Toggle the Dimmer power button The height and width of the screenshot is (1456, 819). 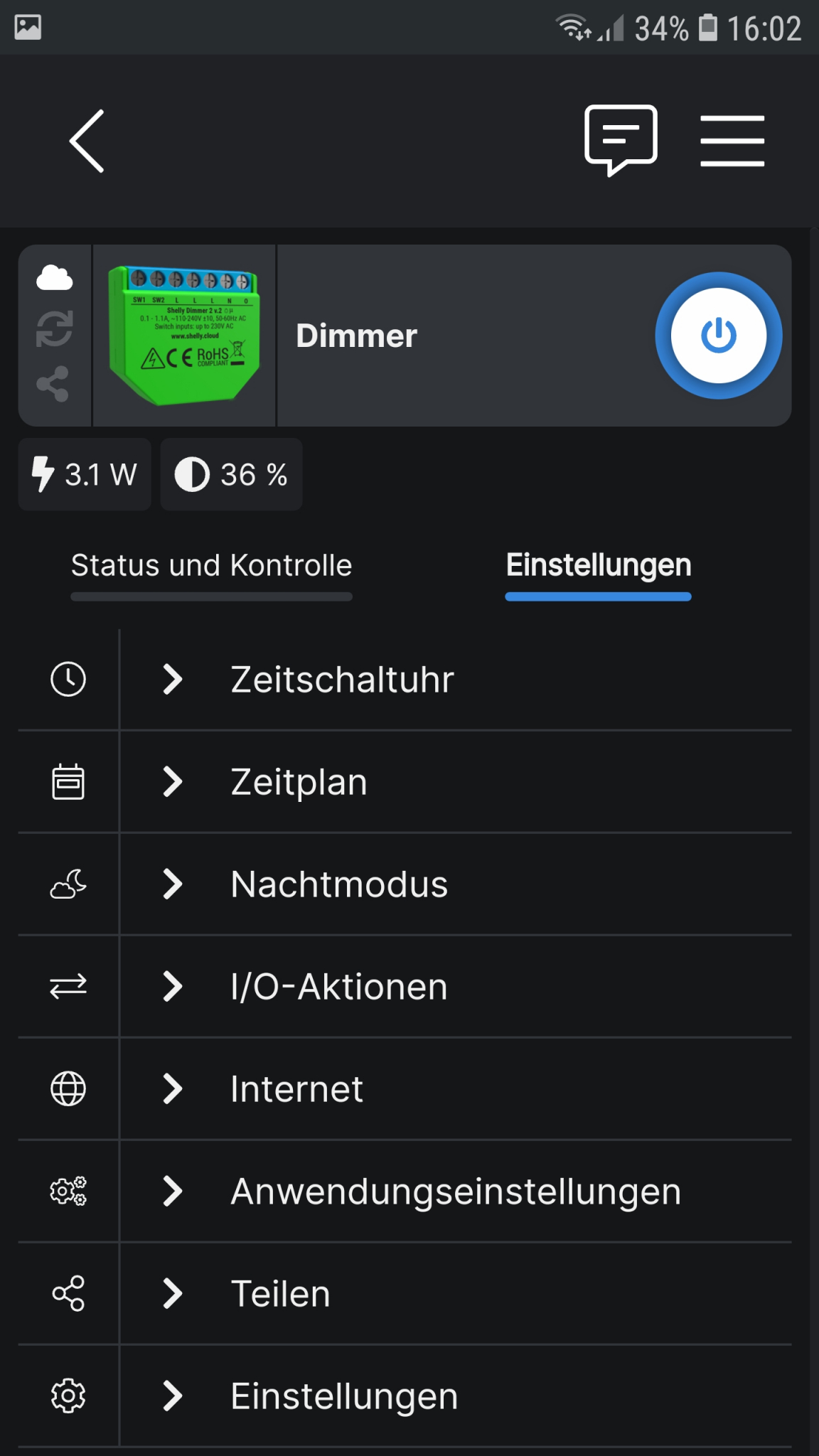[718, 336]
